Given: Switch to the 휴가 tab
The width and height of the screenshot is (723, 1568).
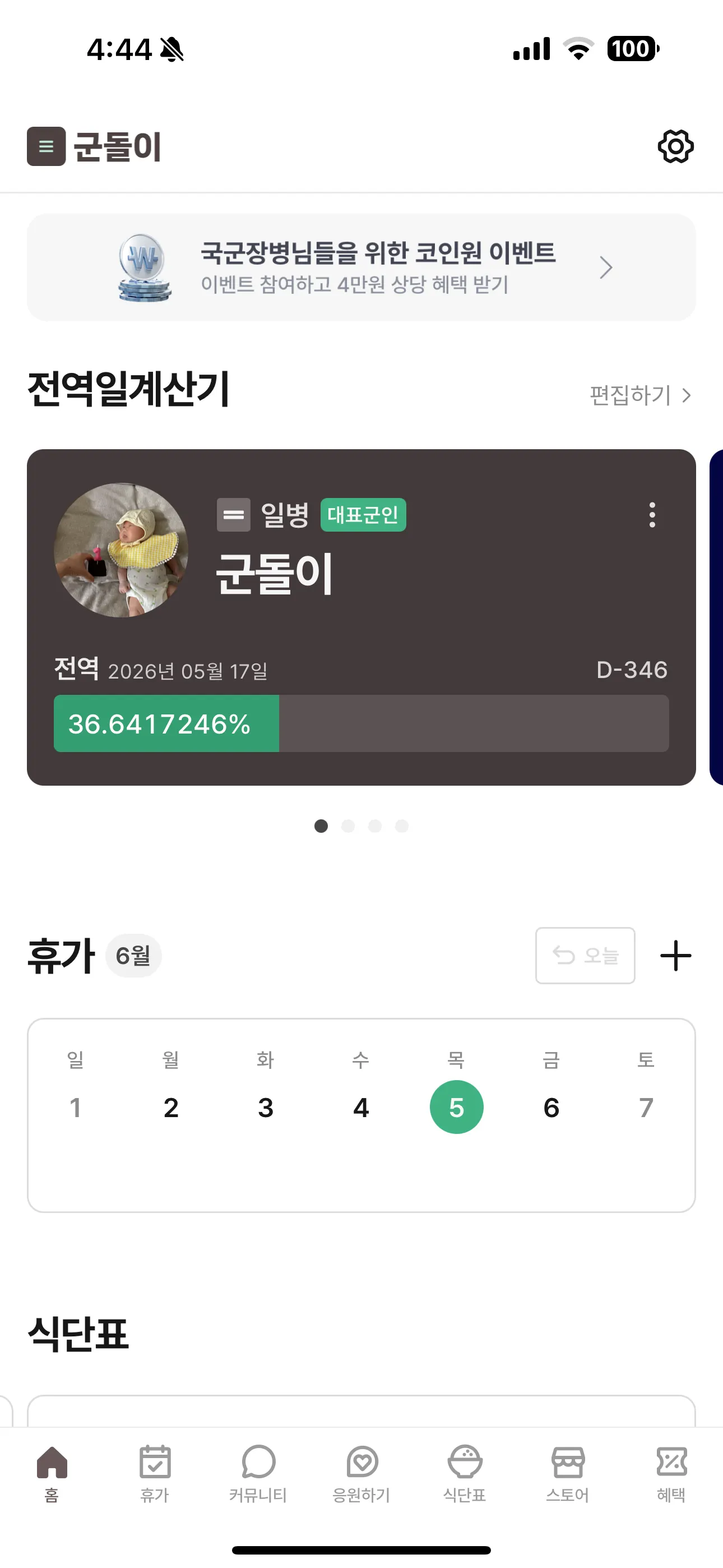Looking at the screenshot, I should pyautogui.click(x=155, y=1473).
